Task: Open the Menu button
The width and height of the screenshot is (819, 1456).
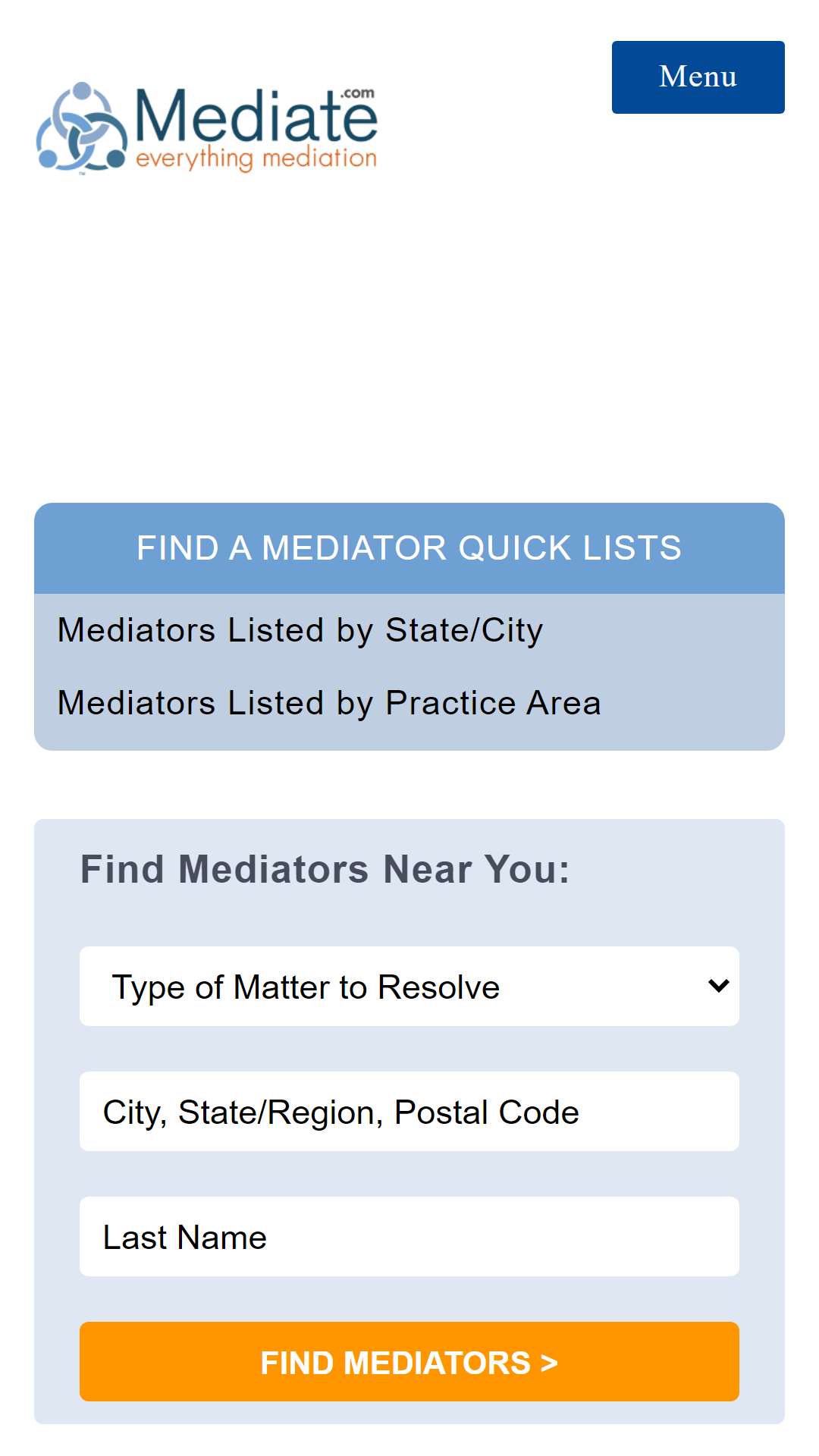Action: coord(698,77)
